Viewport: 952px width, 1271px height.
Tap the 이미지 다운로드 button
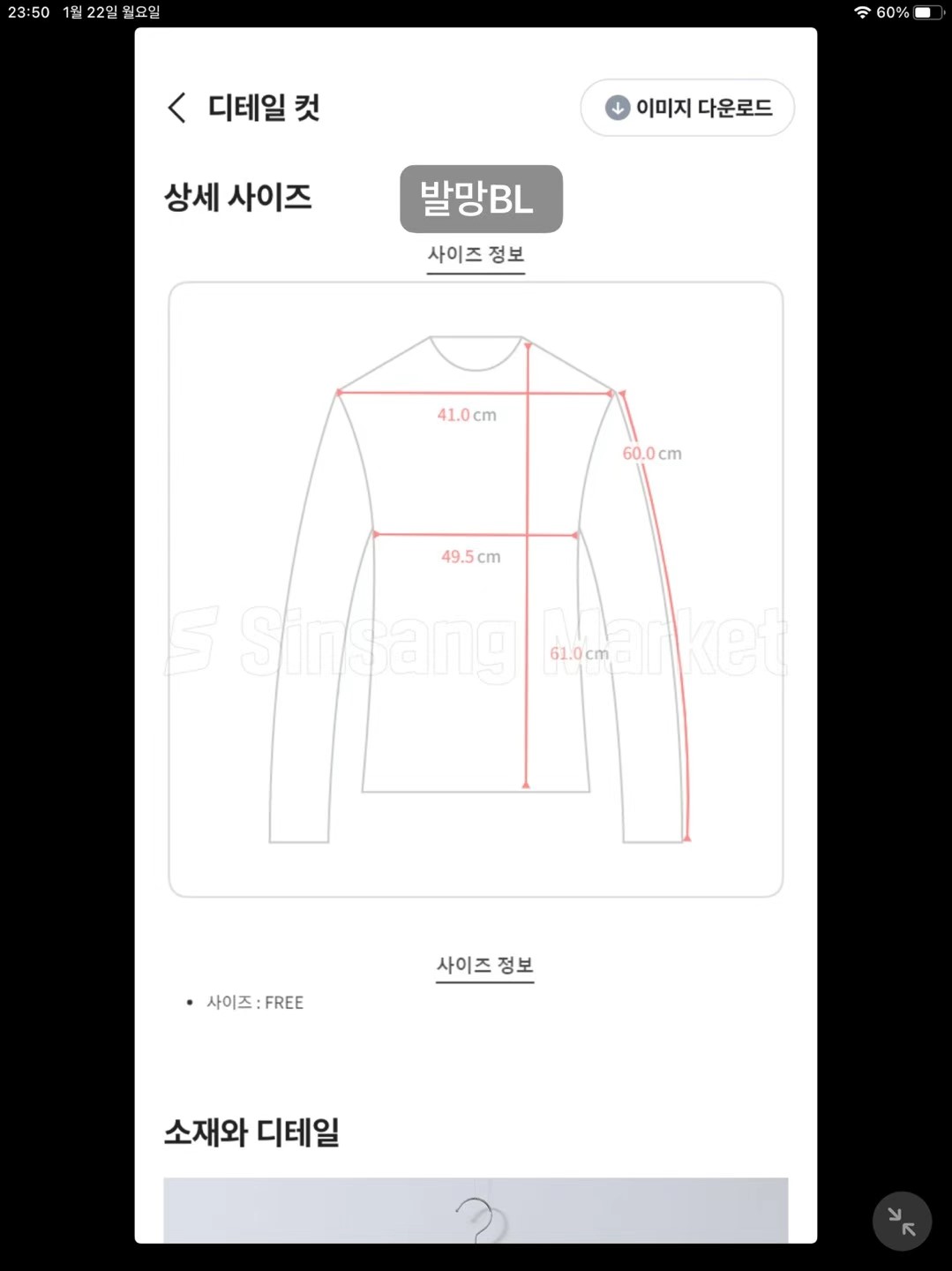click(x=687, y=108)
